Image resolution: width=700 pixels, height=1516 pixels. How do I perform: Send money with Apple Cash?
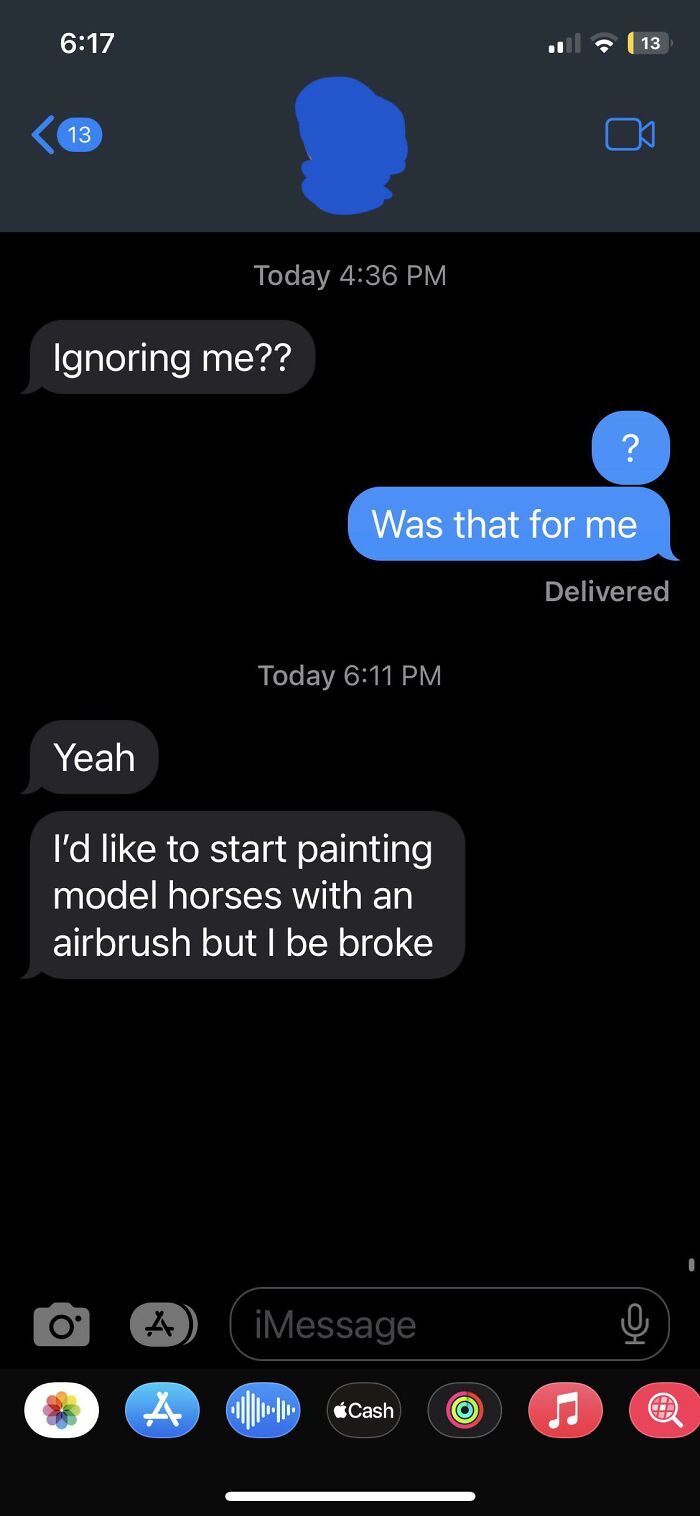click(364, 1410)
